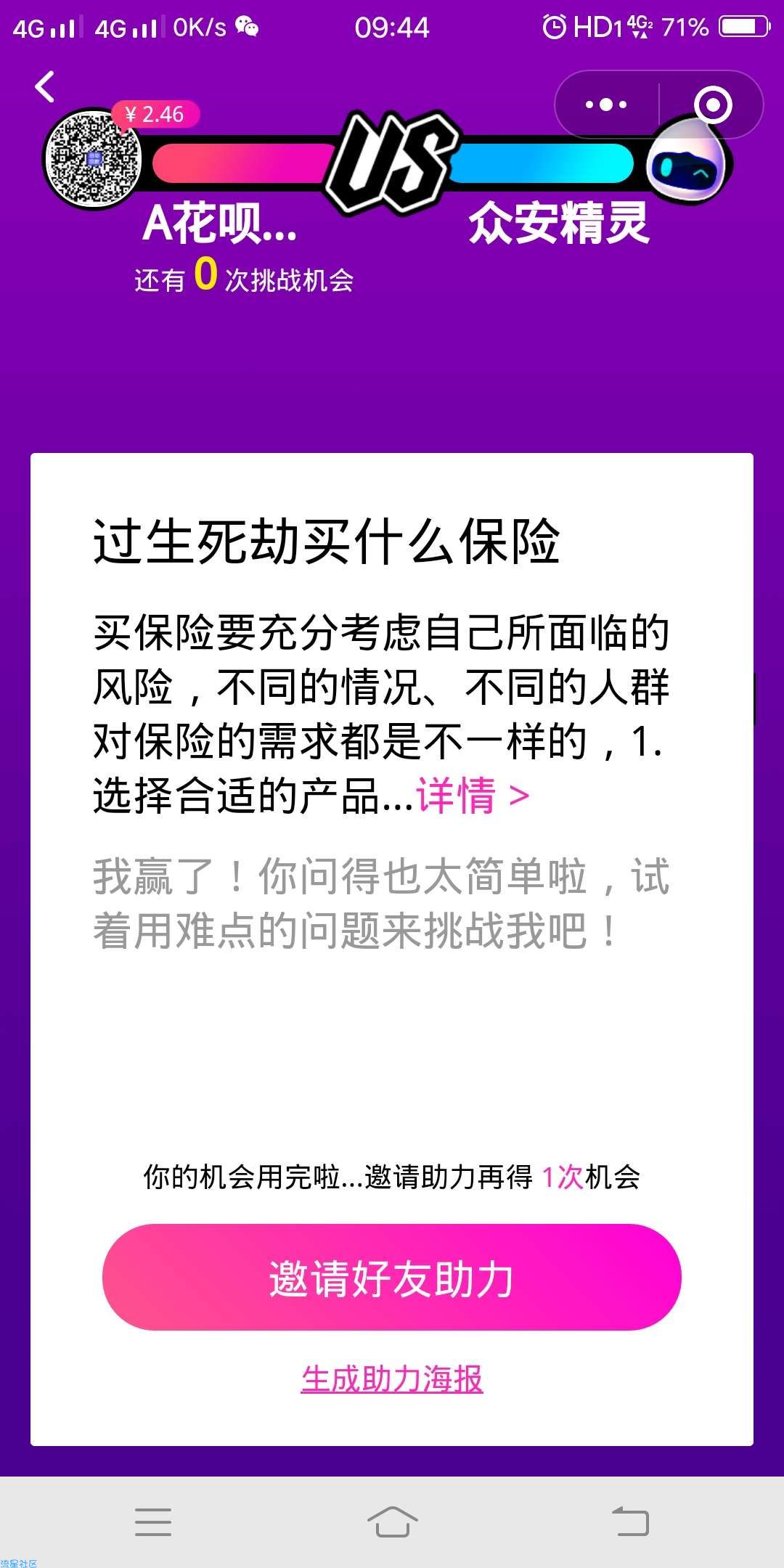Image resolution: width=784 pixels, height=1568 pixels.
Task: Open 生成助力海报 link
Action: point(392,1379)
